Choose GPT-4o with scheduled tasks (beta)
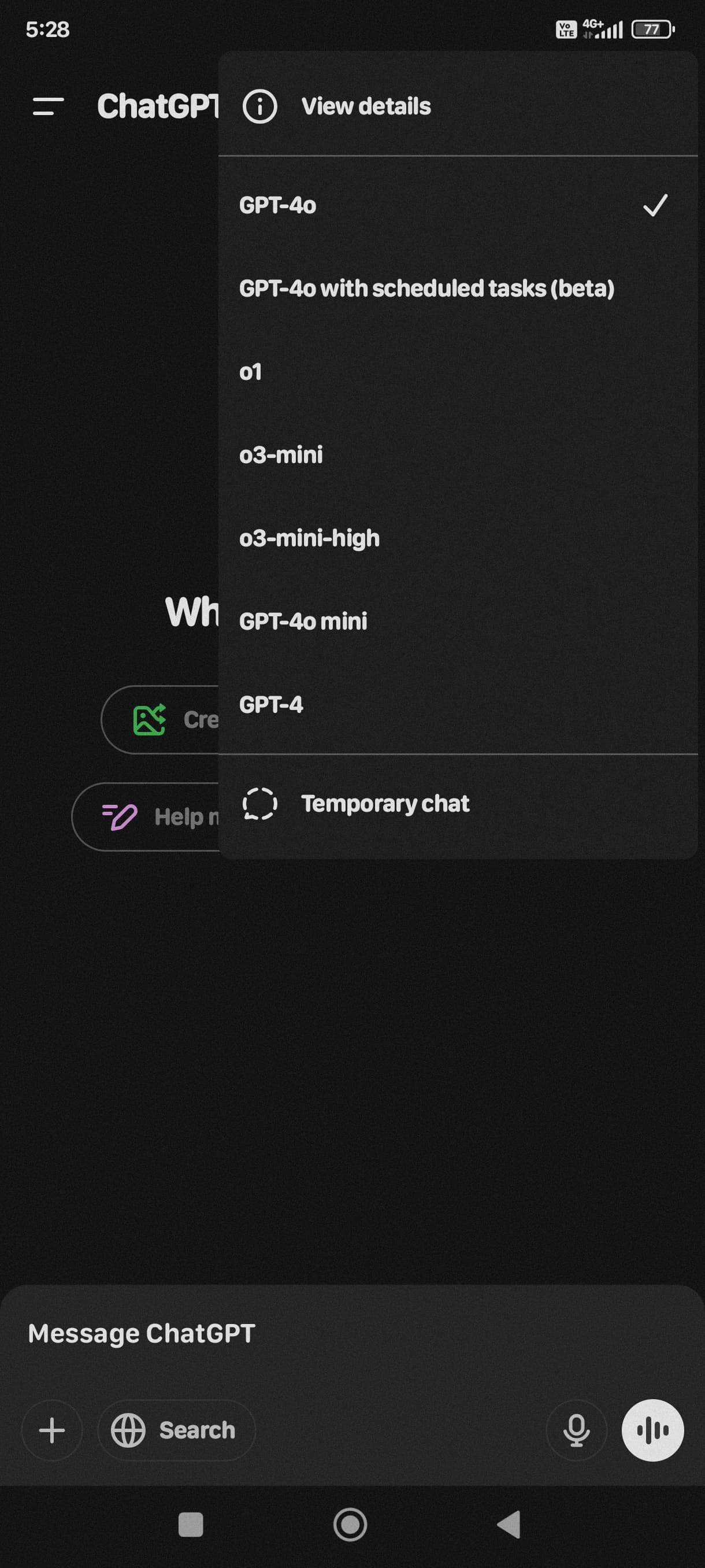 458,289
